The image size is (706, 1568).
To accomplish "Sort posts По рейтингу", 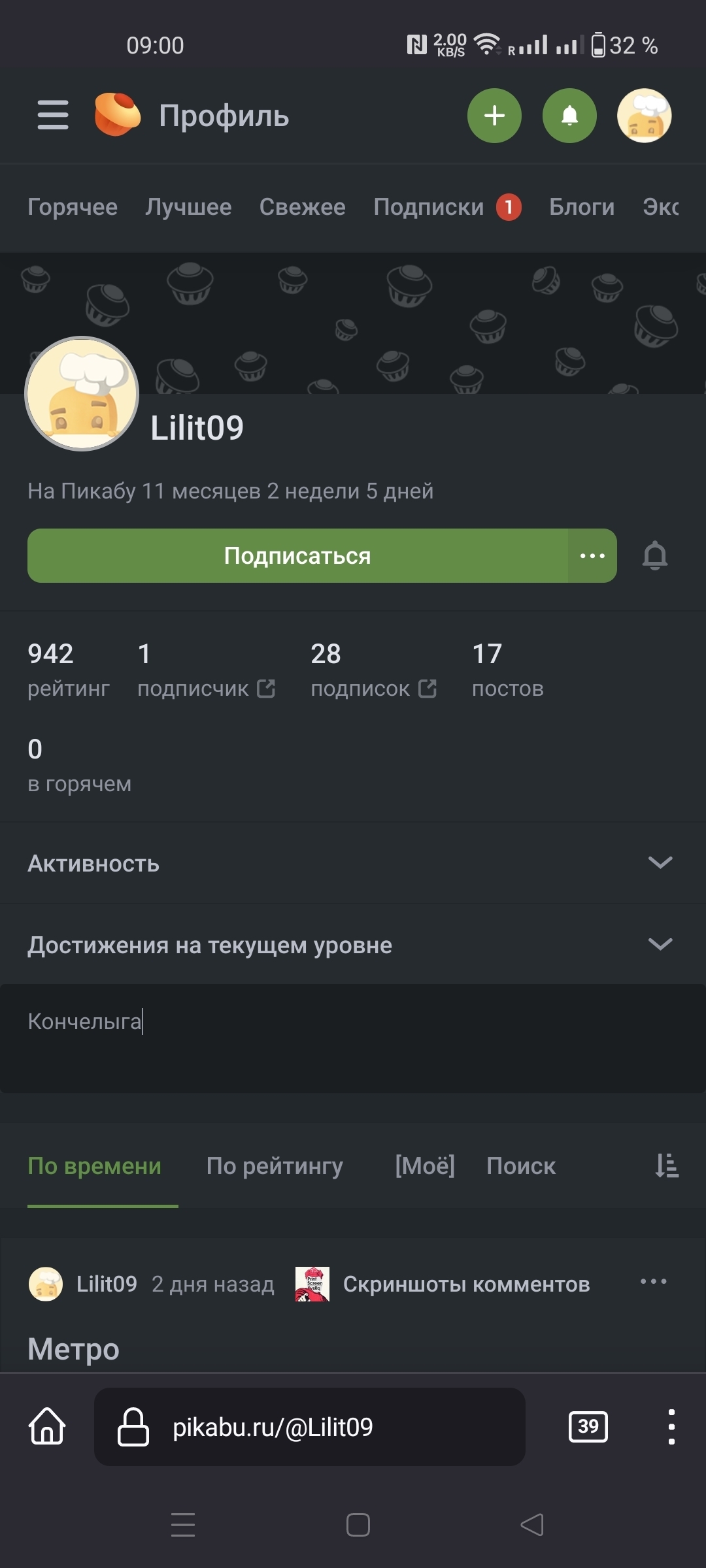I will (x=275, y=1166).
